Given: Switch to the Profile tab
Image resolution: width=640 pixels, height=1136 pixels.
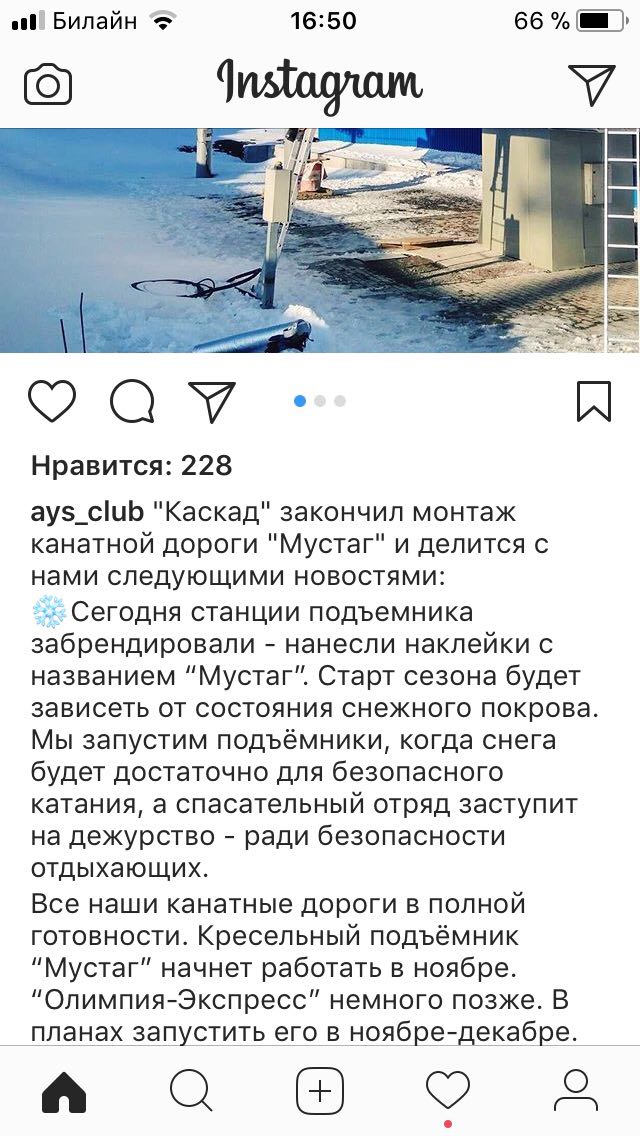Looking at the screenshot, I should [x=575, y=1091].
